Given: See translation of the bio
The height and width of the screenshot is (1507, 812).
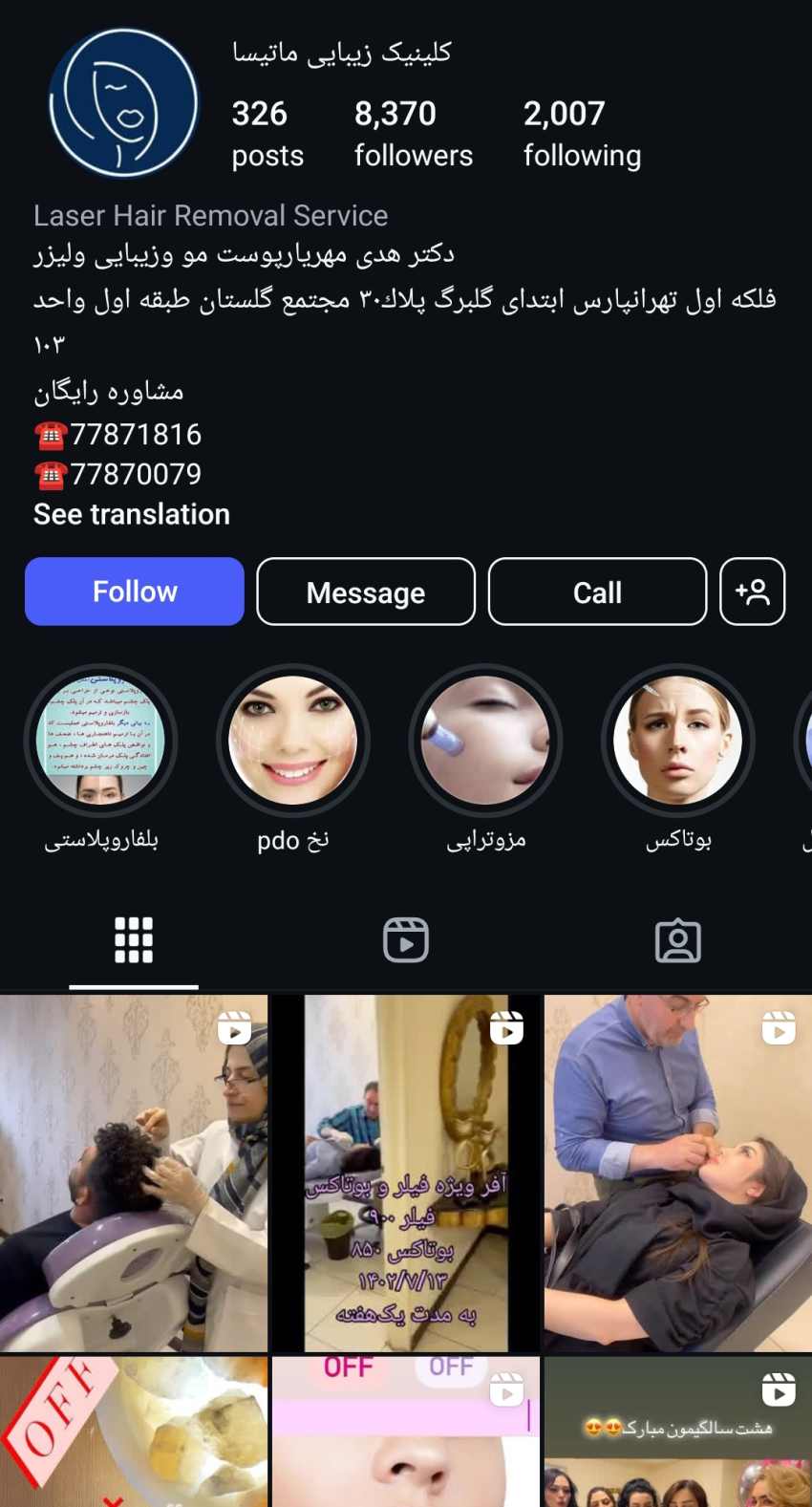Looking at the screenshot, I should tap(132, 514).
